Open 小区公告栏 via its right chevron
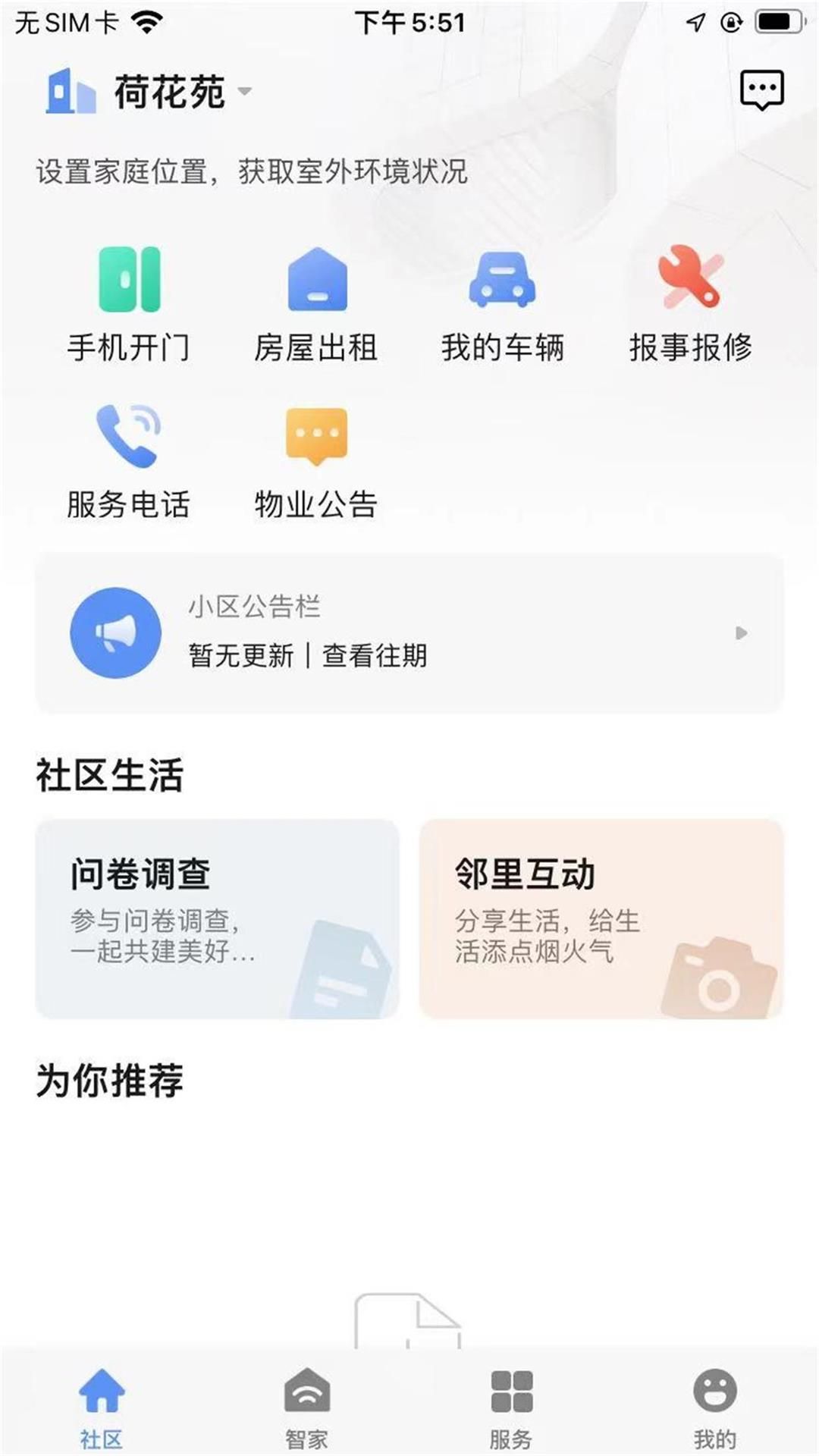 741,632
